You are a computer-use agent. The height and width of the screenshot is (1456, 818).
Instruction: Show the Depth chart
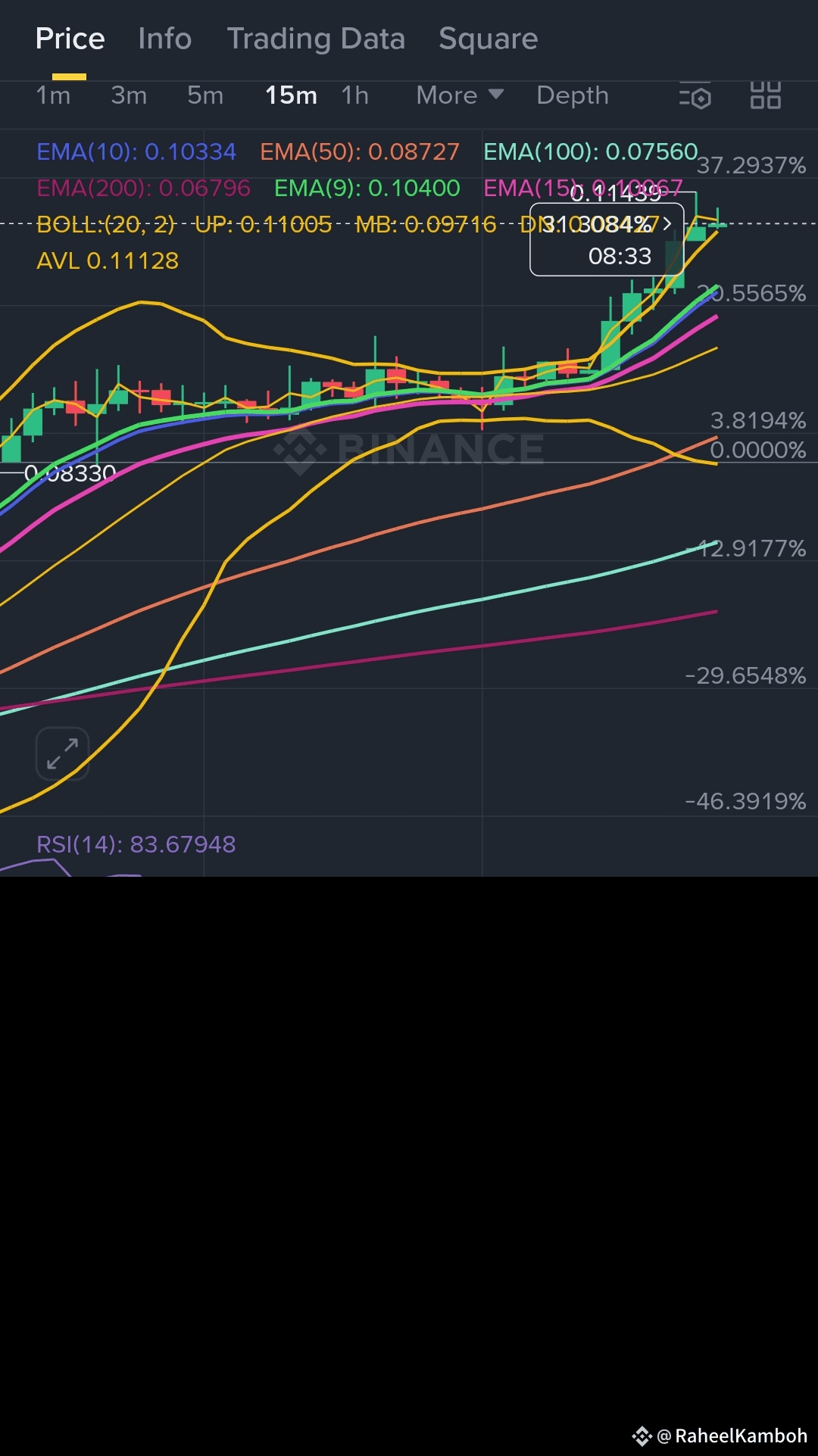tap(573, 95)
